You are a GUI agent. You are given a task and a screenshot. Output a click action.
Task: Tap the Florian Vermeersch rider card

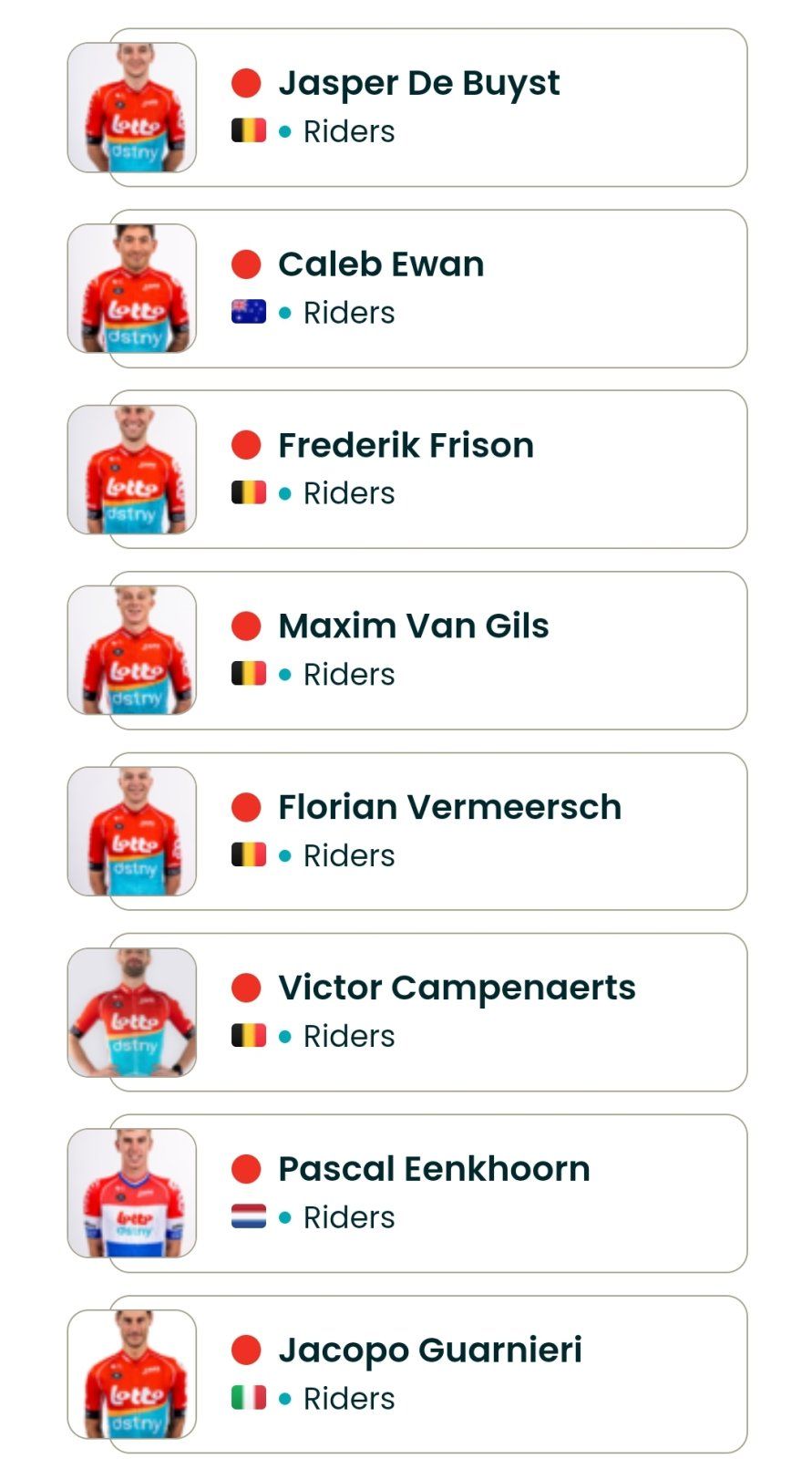point(449,808)
